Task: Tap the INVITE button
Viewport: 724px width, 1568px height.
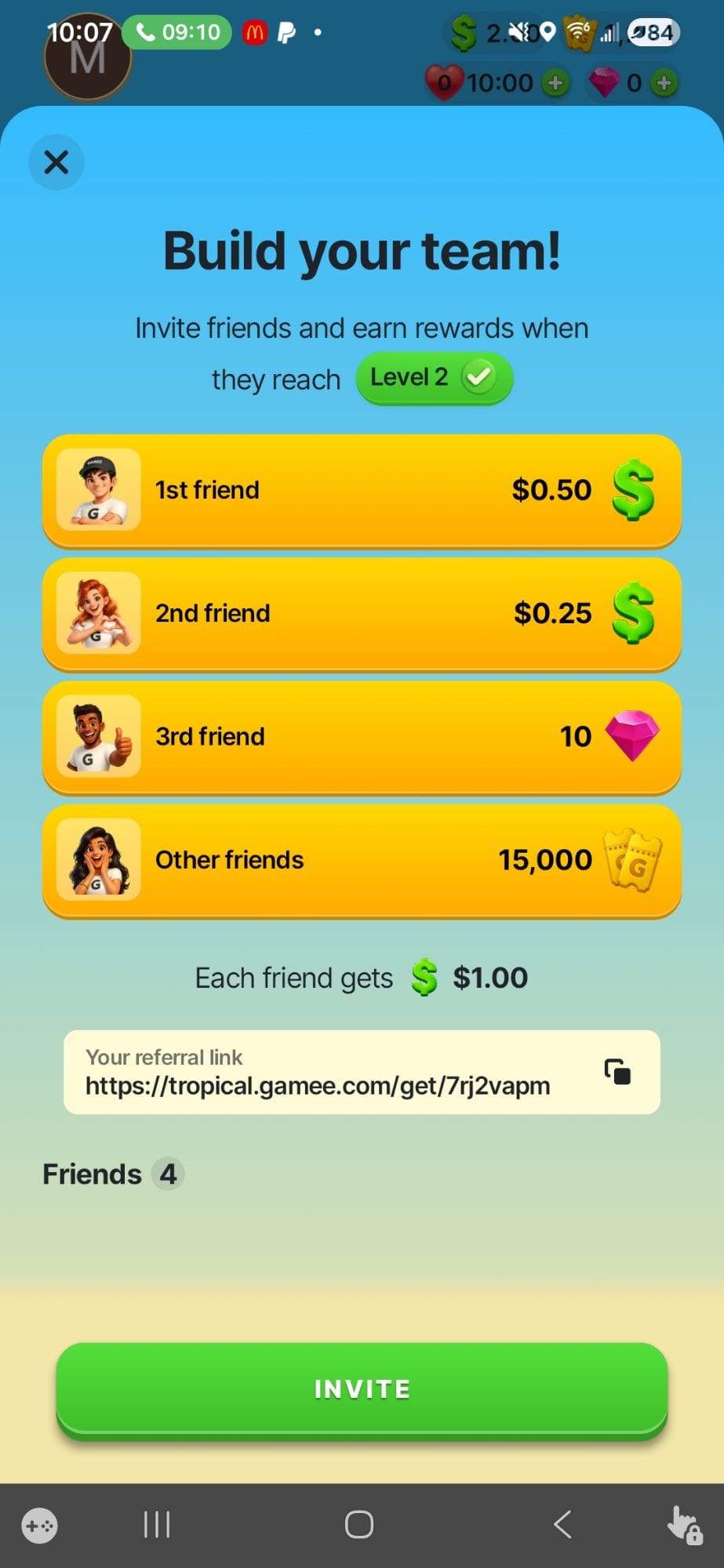Action: point(362,1388)
